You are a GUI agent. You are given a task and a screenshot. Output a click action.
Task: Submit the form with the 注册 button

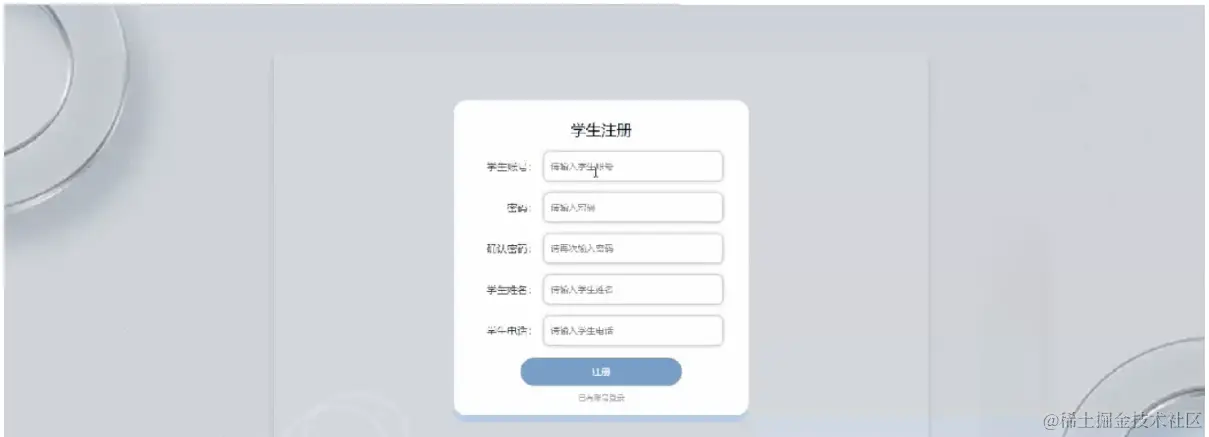[x=601, y=372]
